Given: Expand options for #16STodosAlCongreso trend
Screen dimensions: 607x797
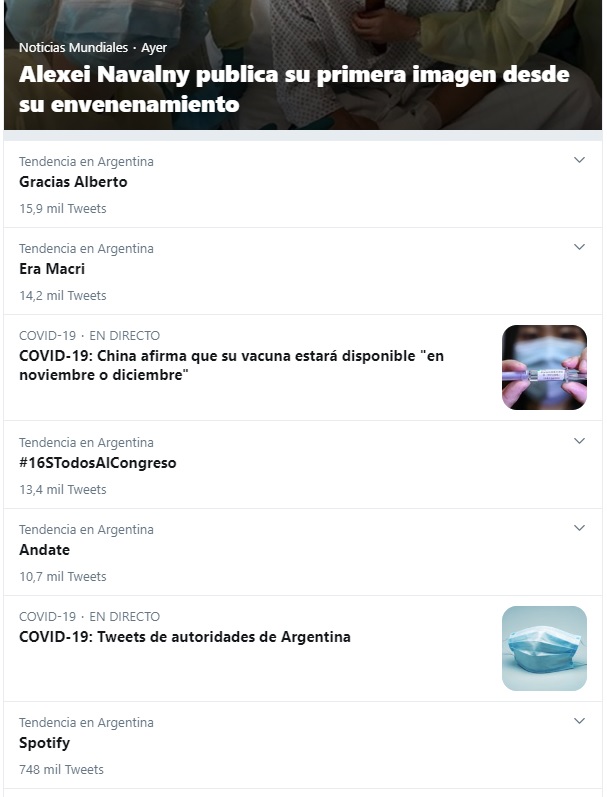Looking at the screenshot, I should tap(579, 441).
